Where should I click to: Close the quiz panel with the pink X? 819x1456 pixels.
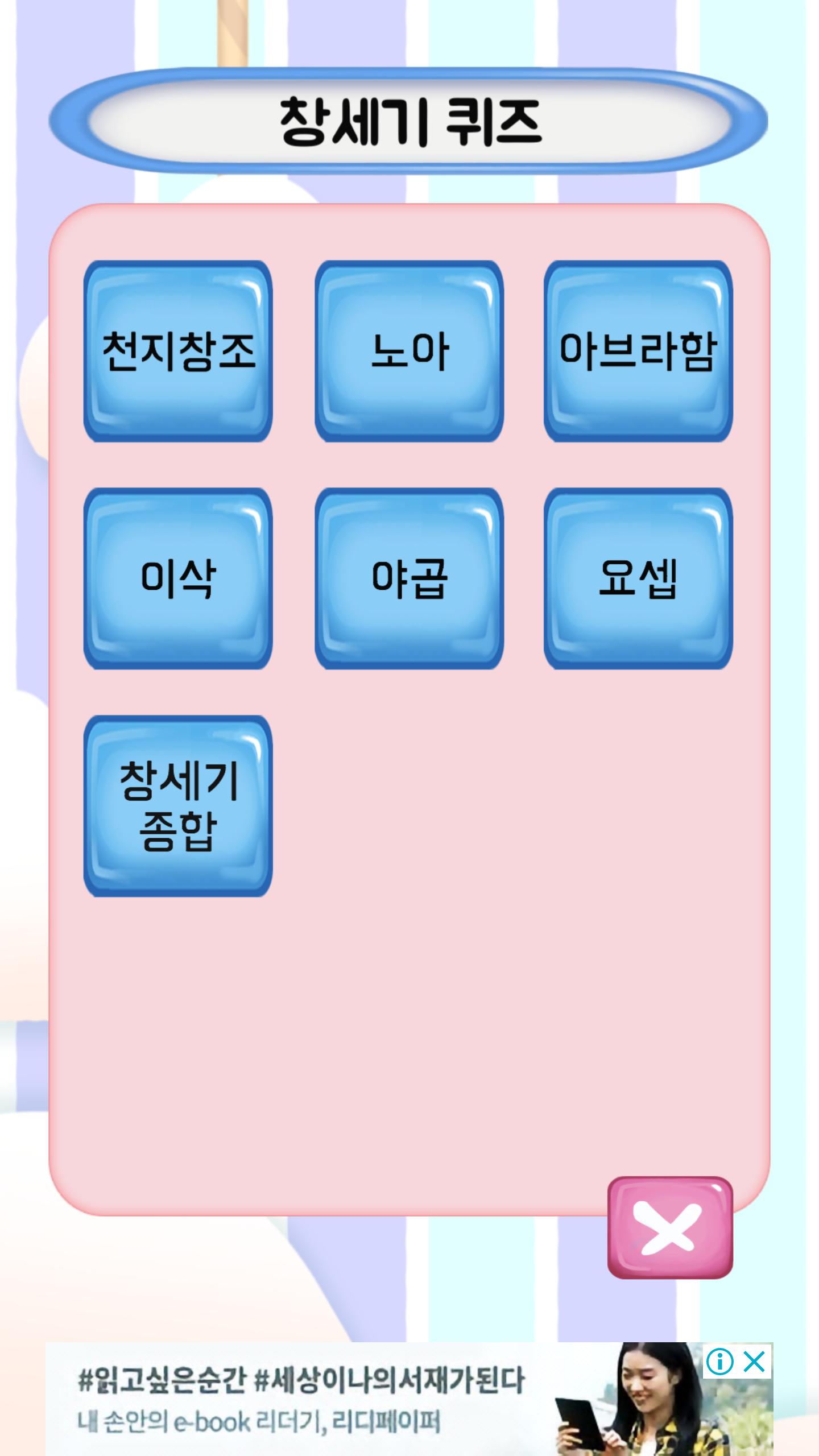[x=670, y=1227]
